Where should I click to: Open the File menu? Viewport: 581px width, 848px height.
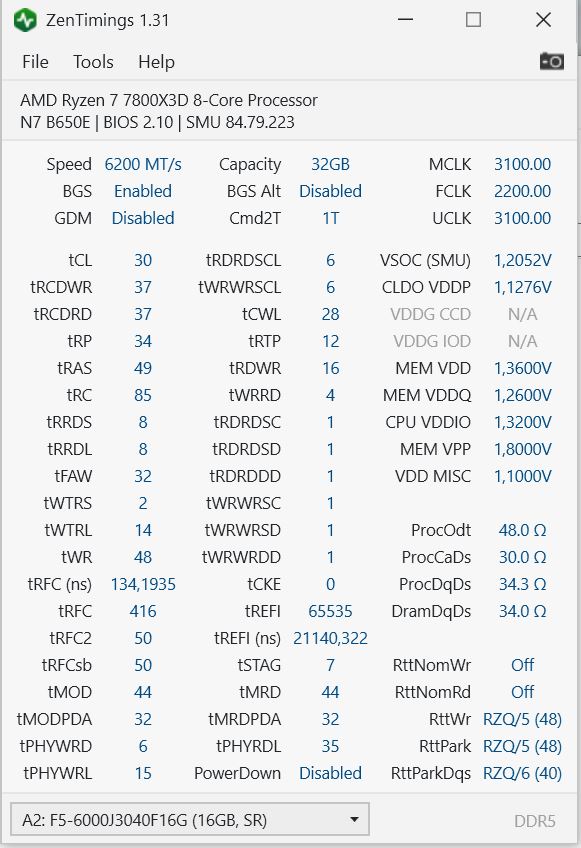coord(35,62)
